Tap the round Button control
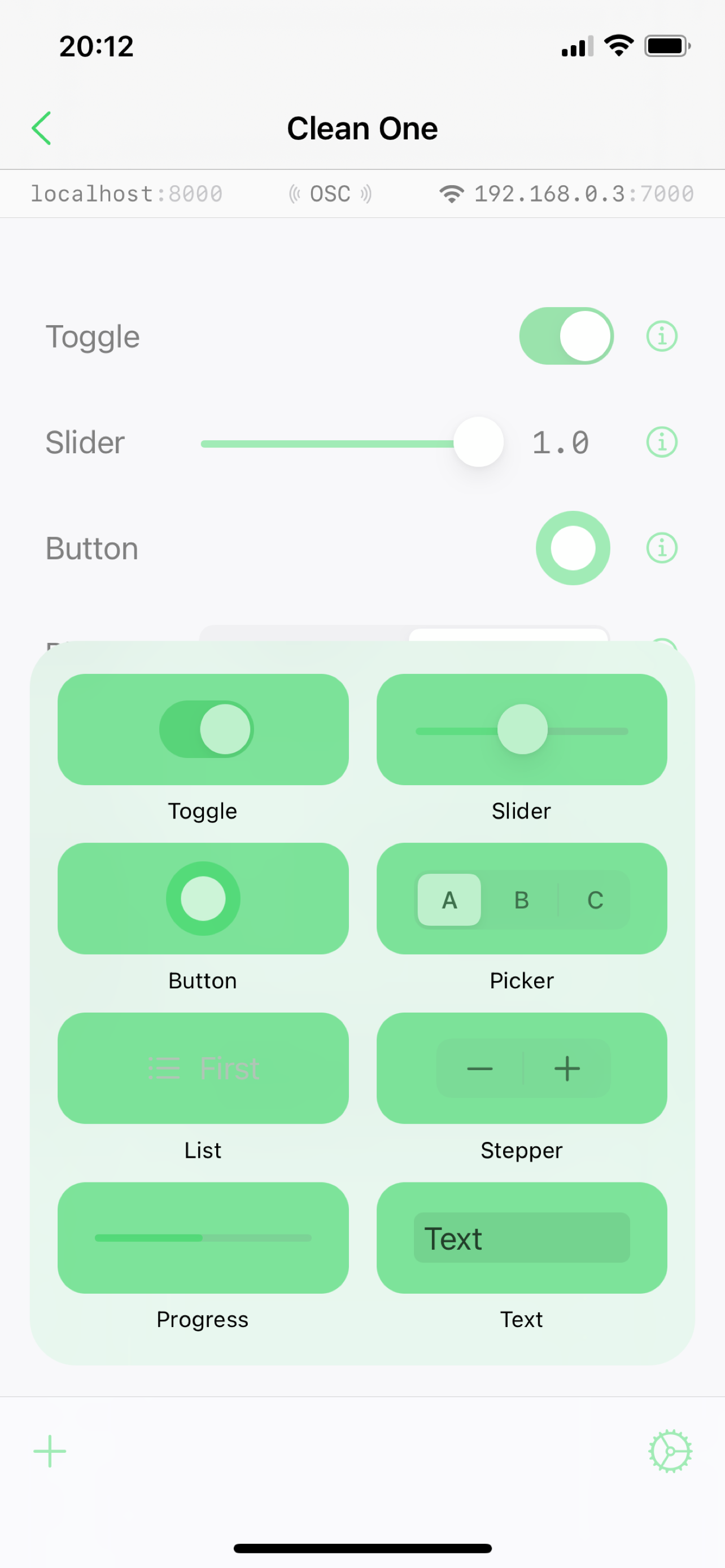Image resolution: width=725 pixels, height=1568 pixels. coord(572,548)
